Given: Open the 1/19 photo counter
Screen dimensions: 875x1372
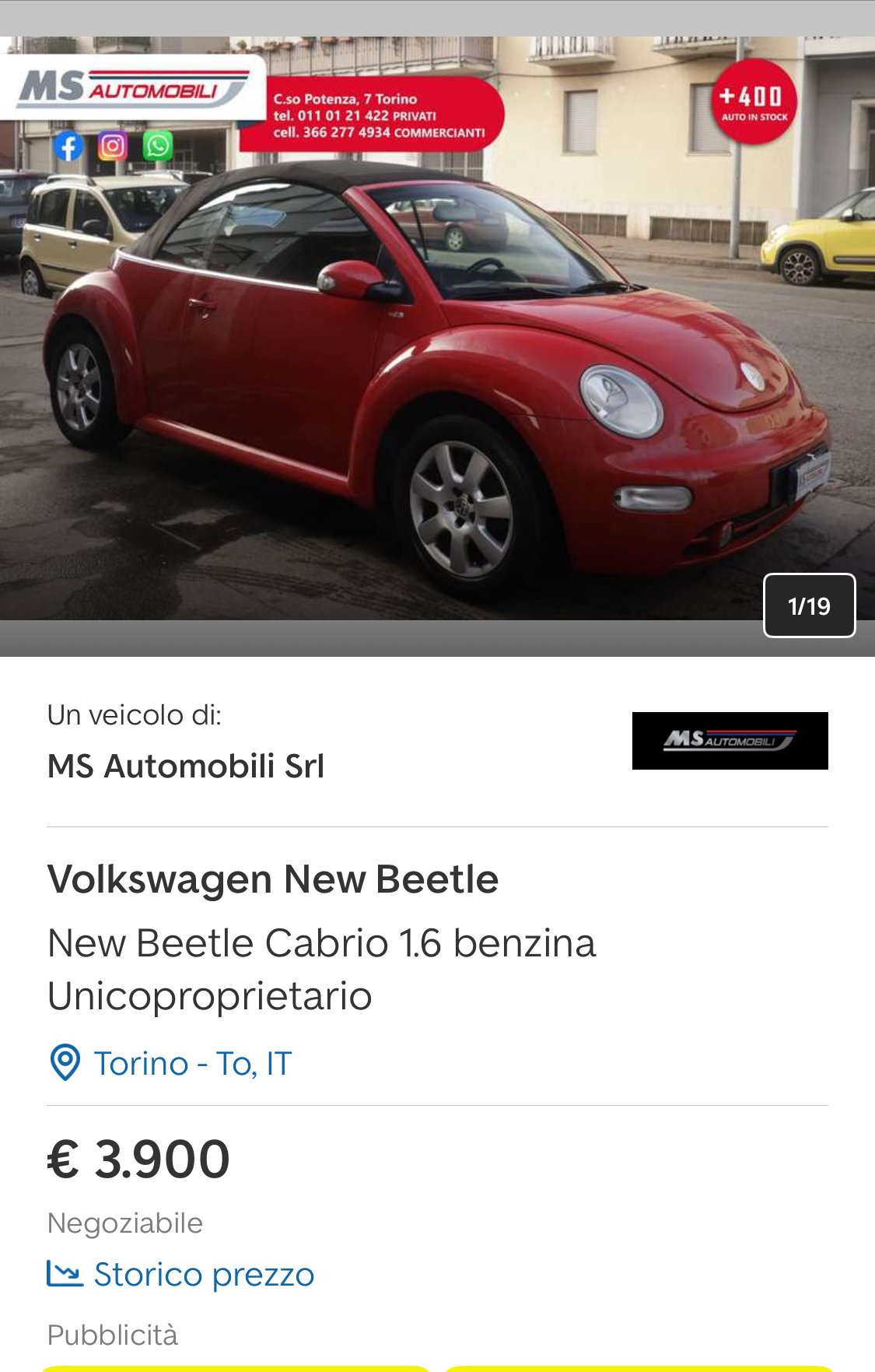Looking at the screenshot, I should (809, 605).
